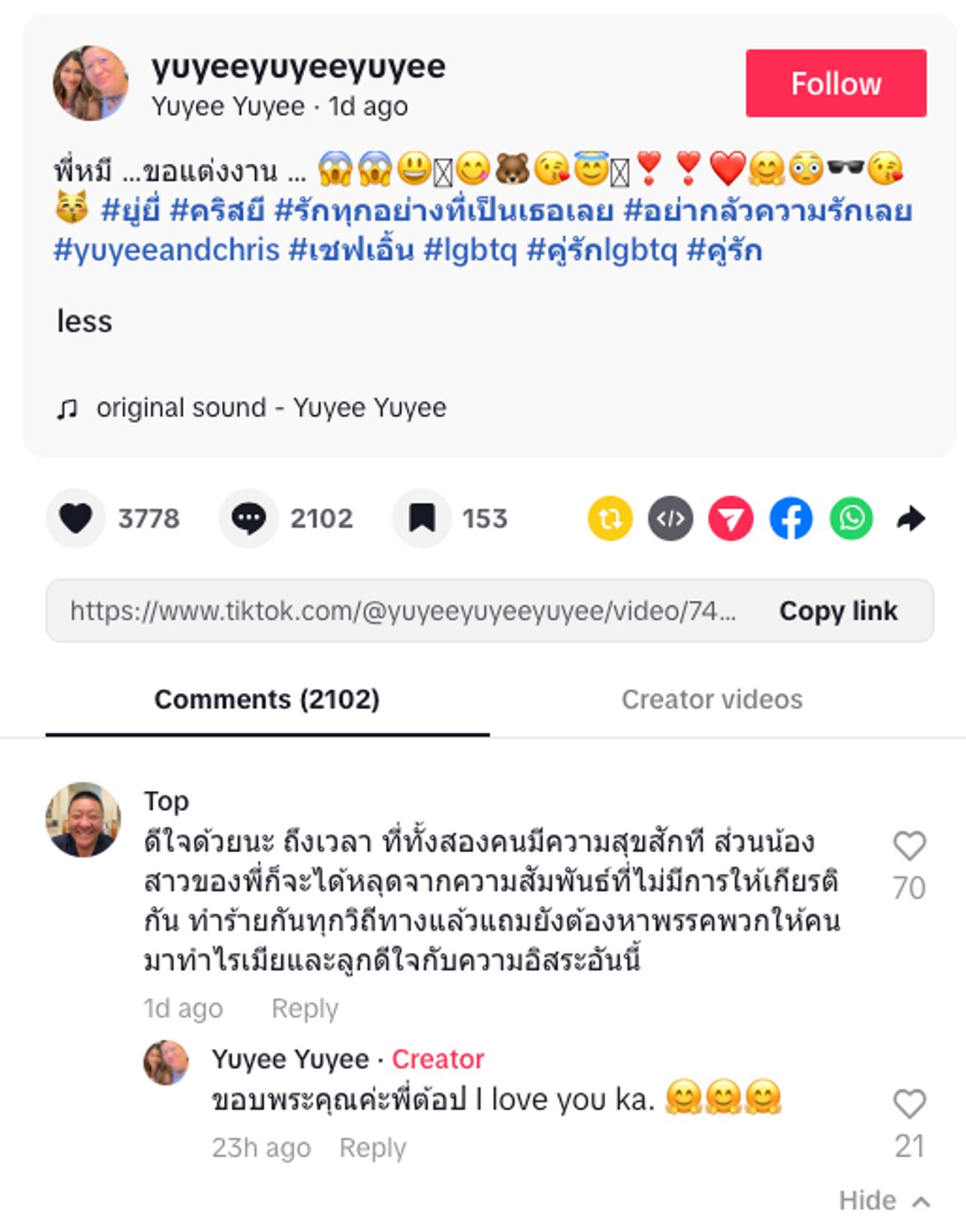
Task: Hide the replies under Top's comment
Action: (x=883, y=1200)
